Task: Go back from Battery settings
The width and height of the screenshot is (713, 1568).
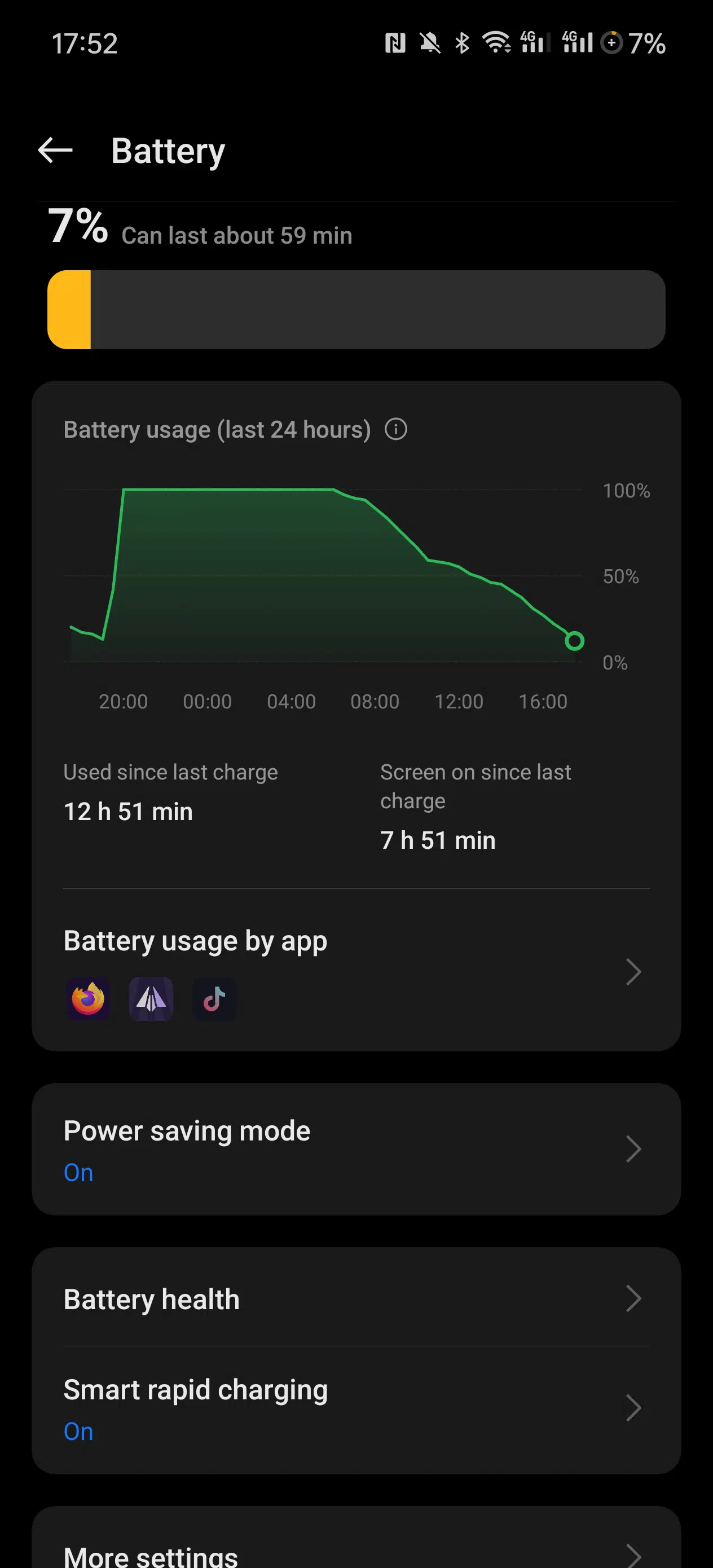Action: click(x=55, y=151)
